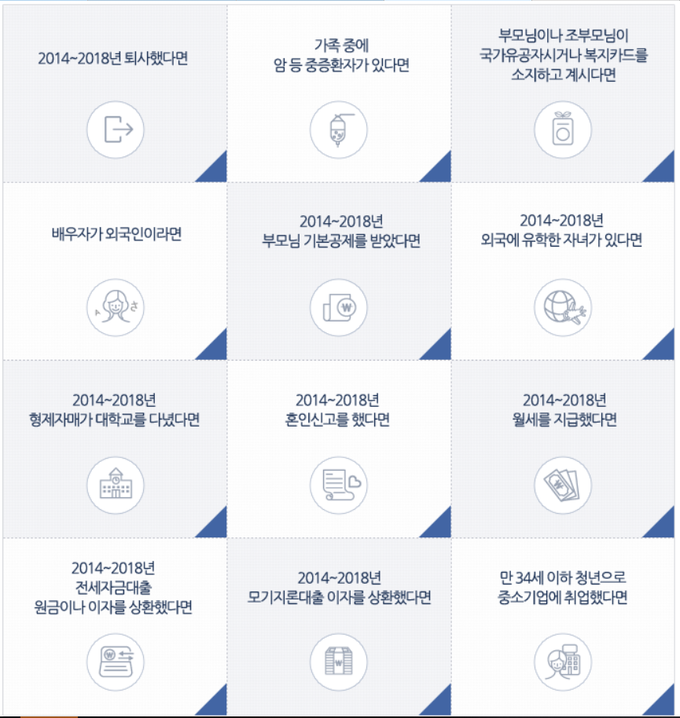Image resolution: width=680 pixels, height=718 pixels.
Task: Open the 국가유공자·복지카드 소지 card
Action: pyautogui.click(x=566, y=95)
